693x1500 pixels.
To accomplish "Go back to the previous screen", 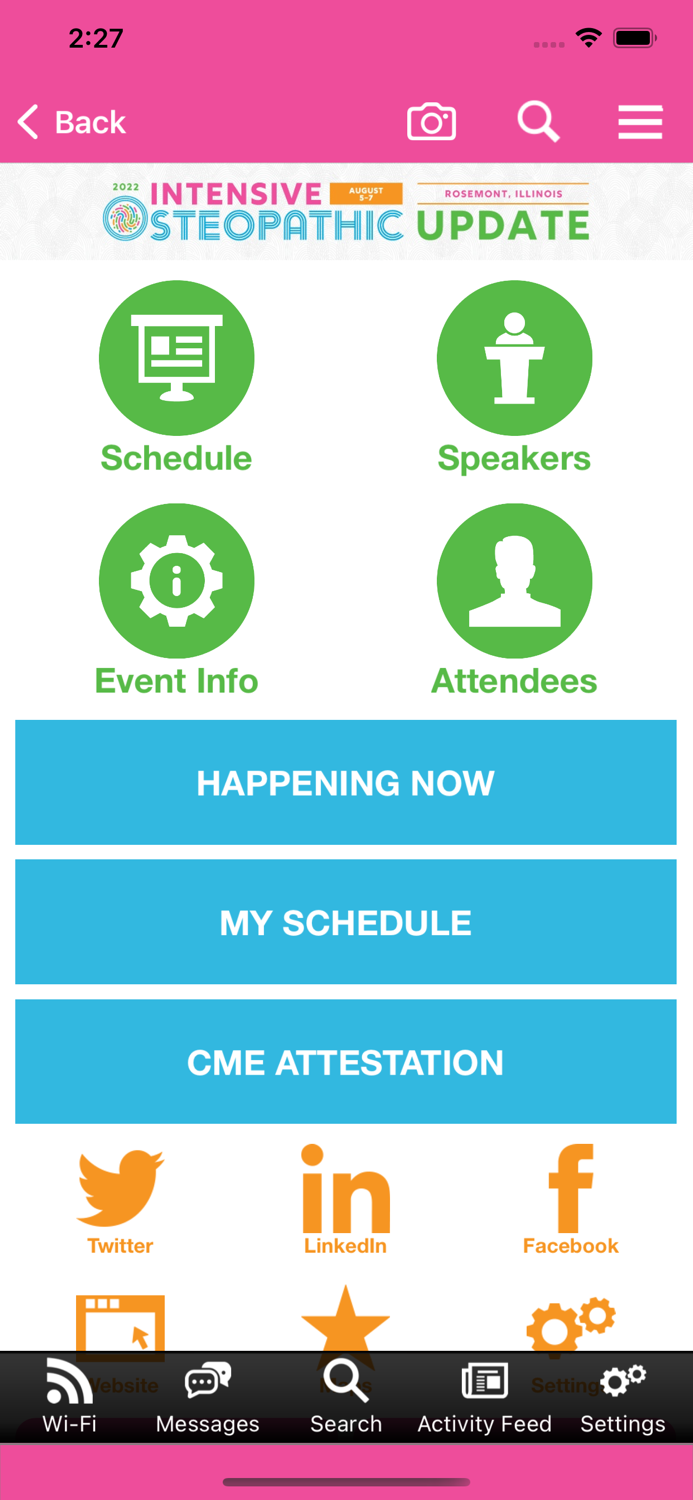I will (x=72, y=123).
